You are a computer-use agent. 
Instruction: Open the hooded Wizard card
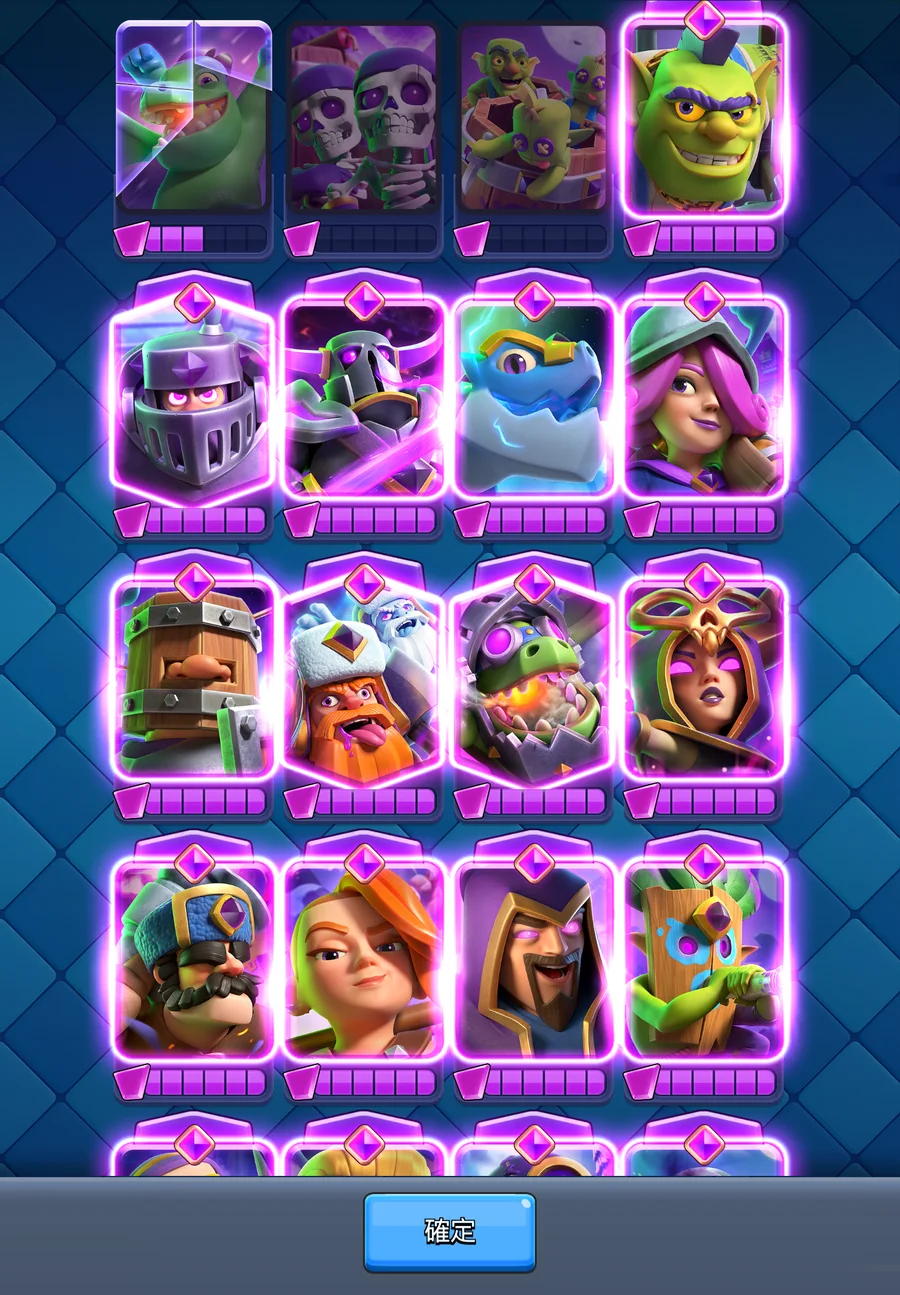click(533, 960)
